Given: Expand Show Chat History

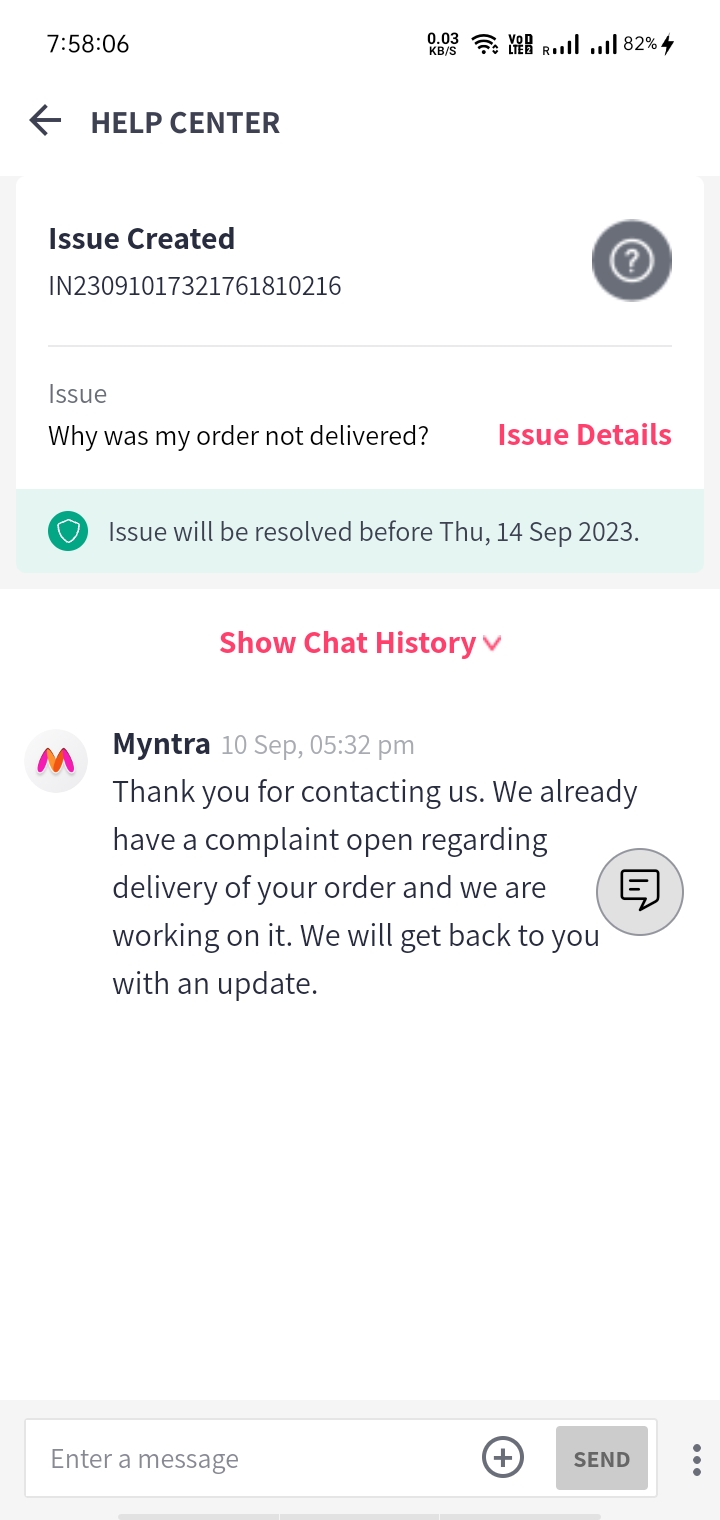Looking at the screenshot, I should tap(360, 643).
